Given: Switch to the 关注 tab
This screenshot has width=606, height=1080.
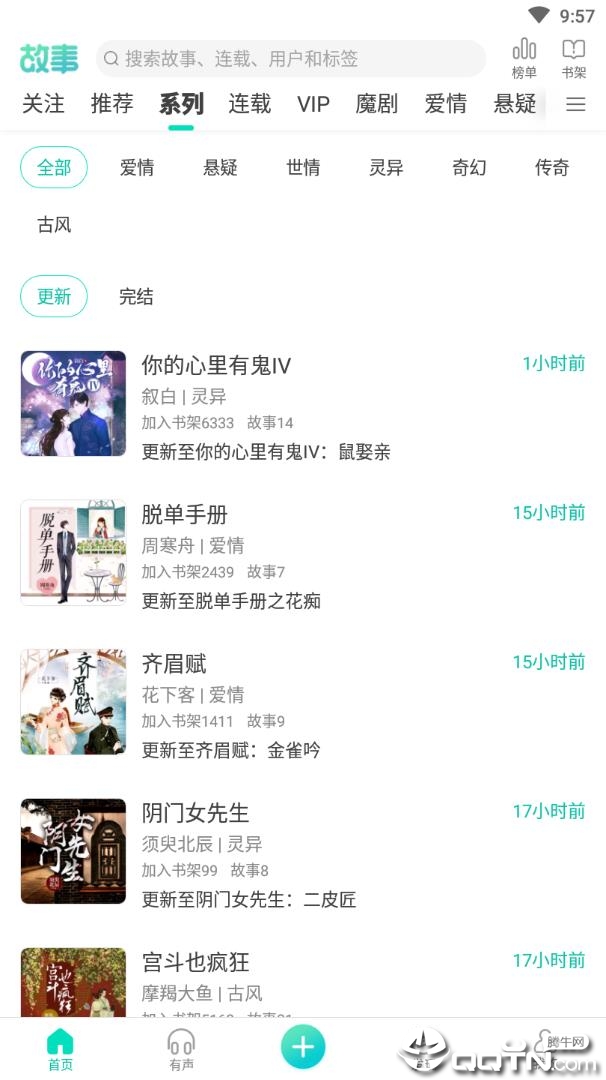Looking at the screenshot, I should (x=43, y=104).
